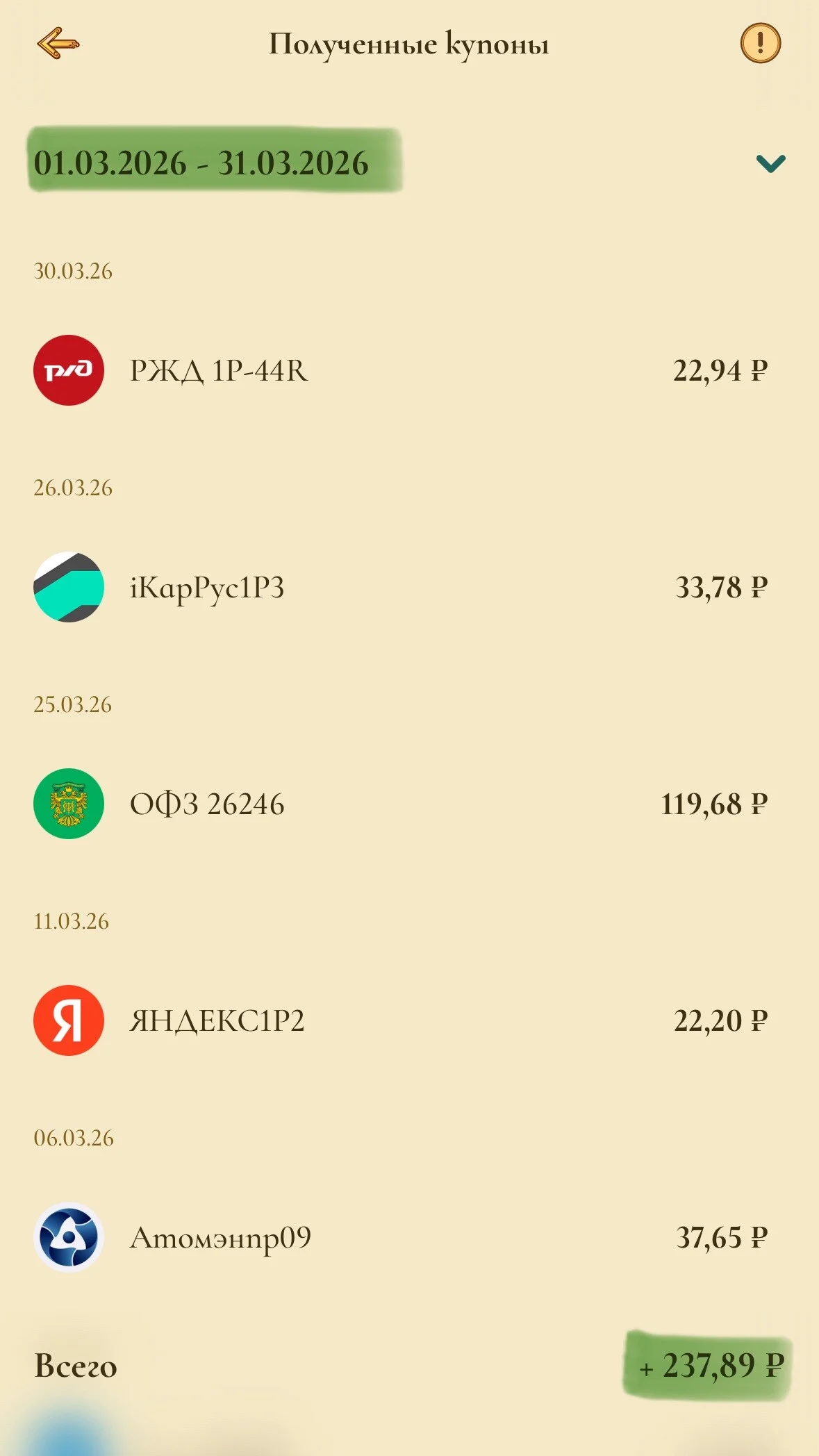This screenshot has width=819, height=1456.
Task: Go back using the arrow icon
Action: tap(58, 44)
